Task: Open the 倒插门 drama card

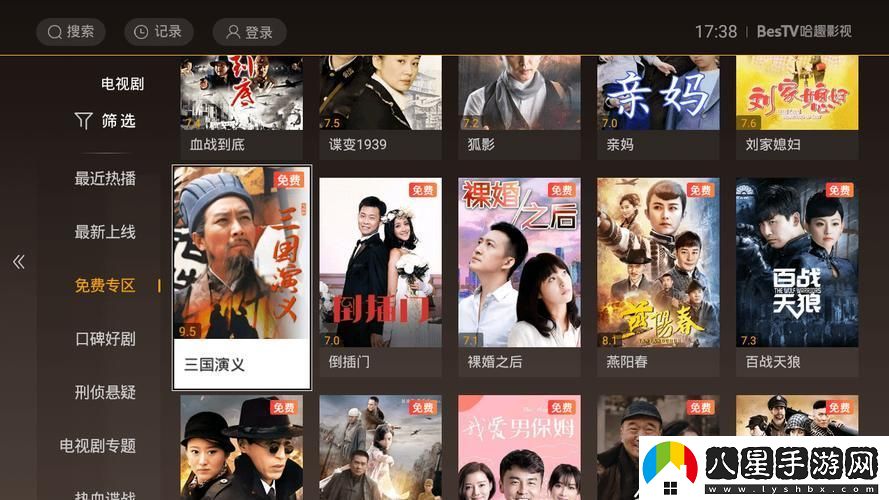Action: pos(380,277)
